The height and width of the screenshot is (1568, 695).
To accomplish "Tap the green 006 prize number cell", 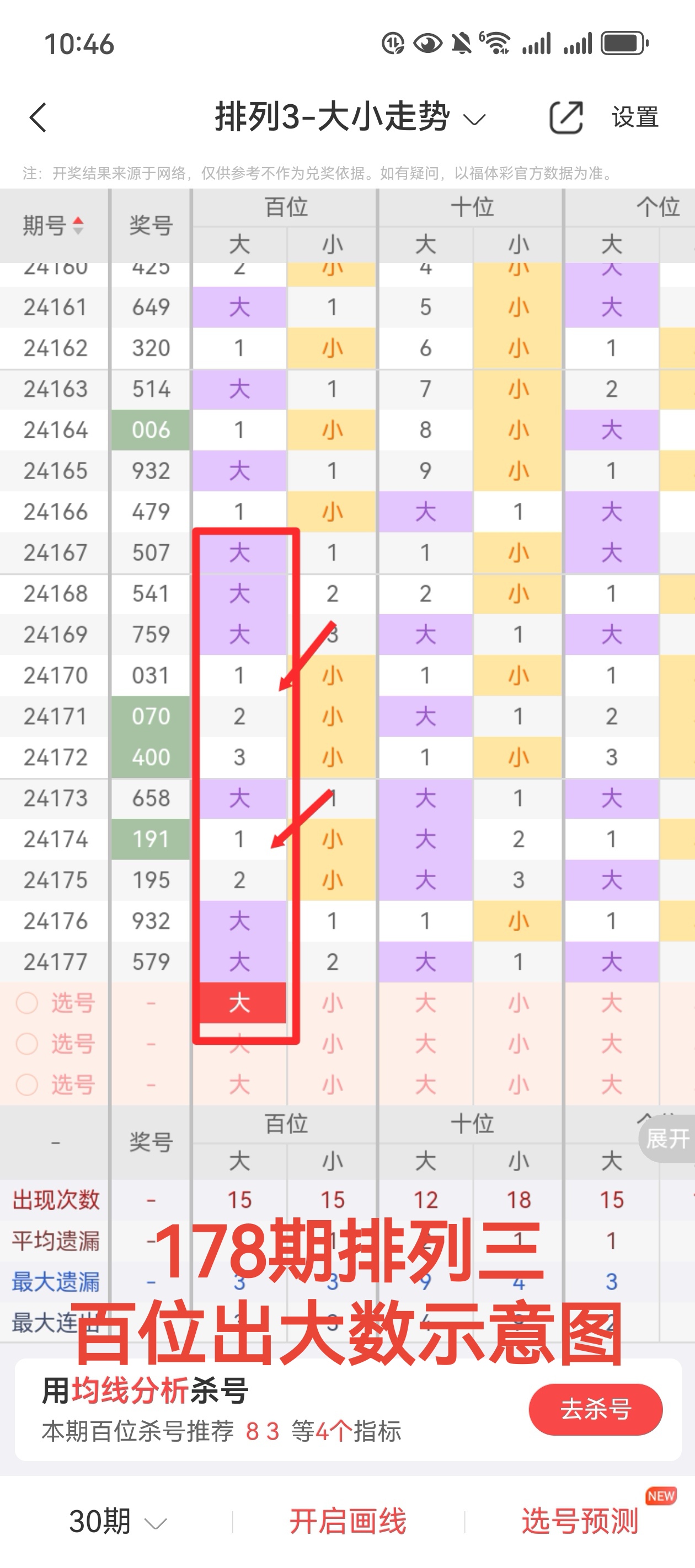I will [151, 431].
